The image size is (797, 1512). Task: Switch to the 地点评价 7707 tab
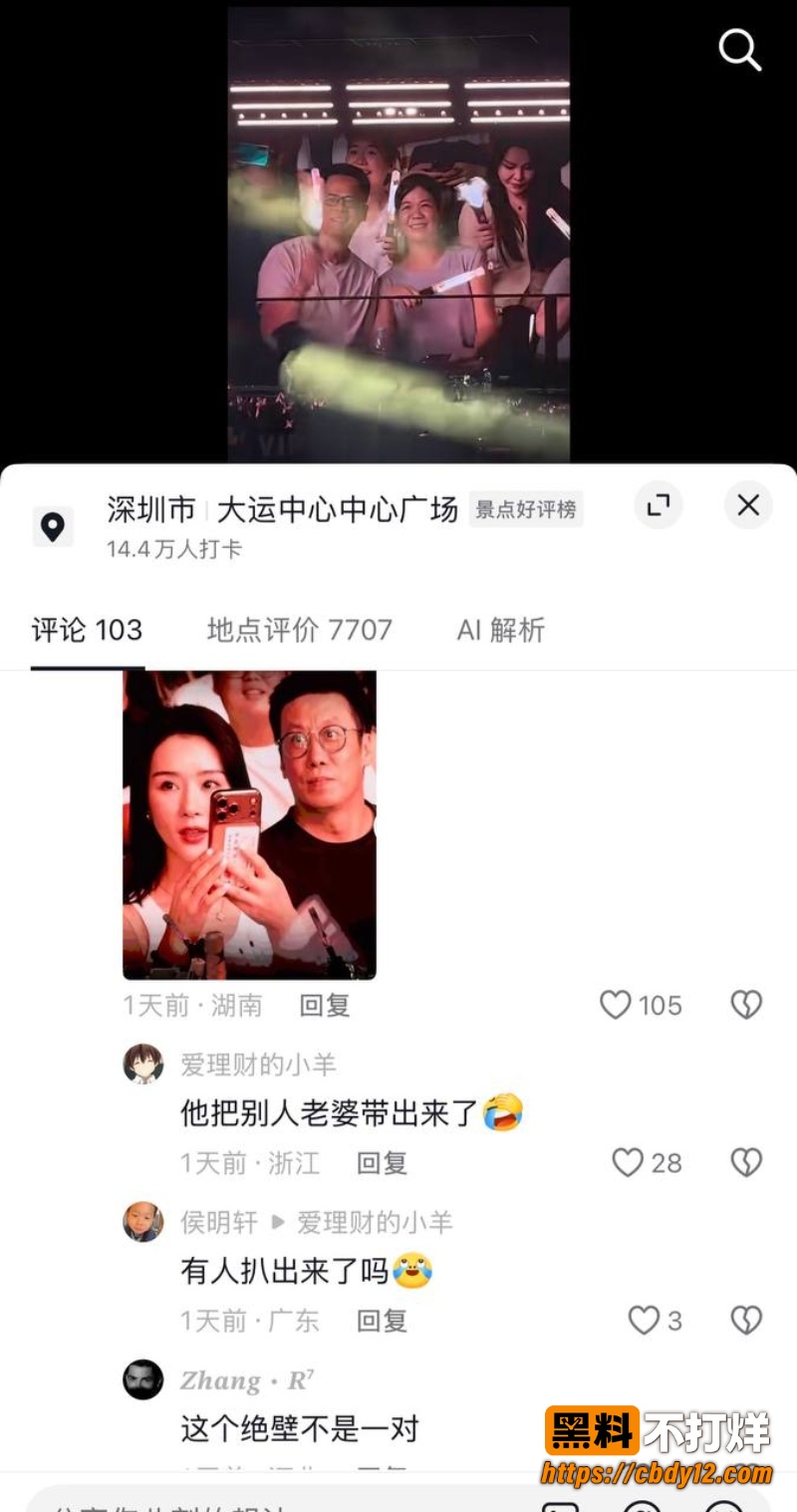[299, 630]
